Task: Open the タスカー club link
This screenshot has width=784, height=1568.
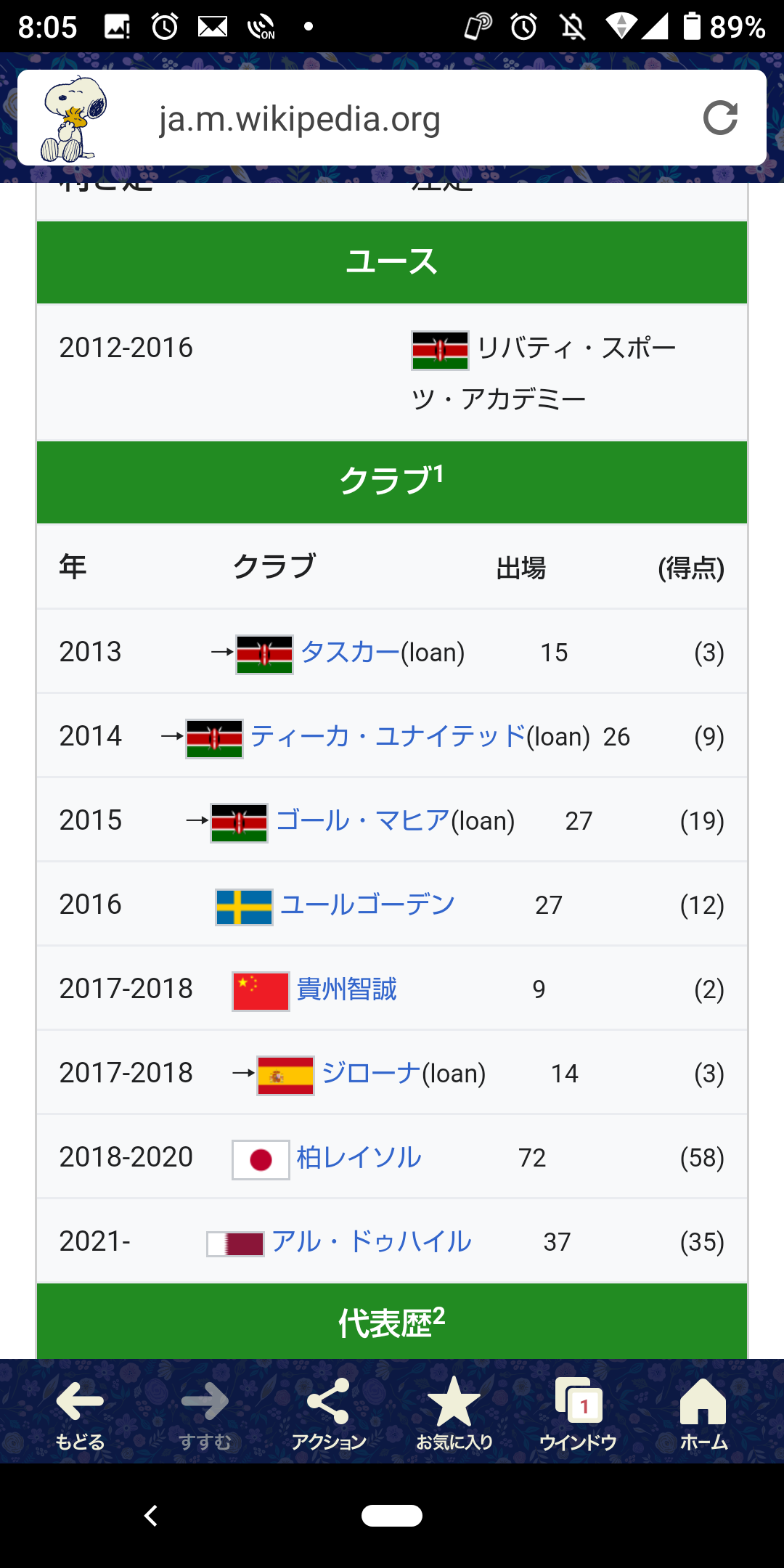Action: pos(350,652)
